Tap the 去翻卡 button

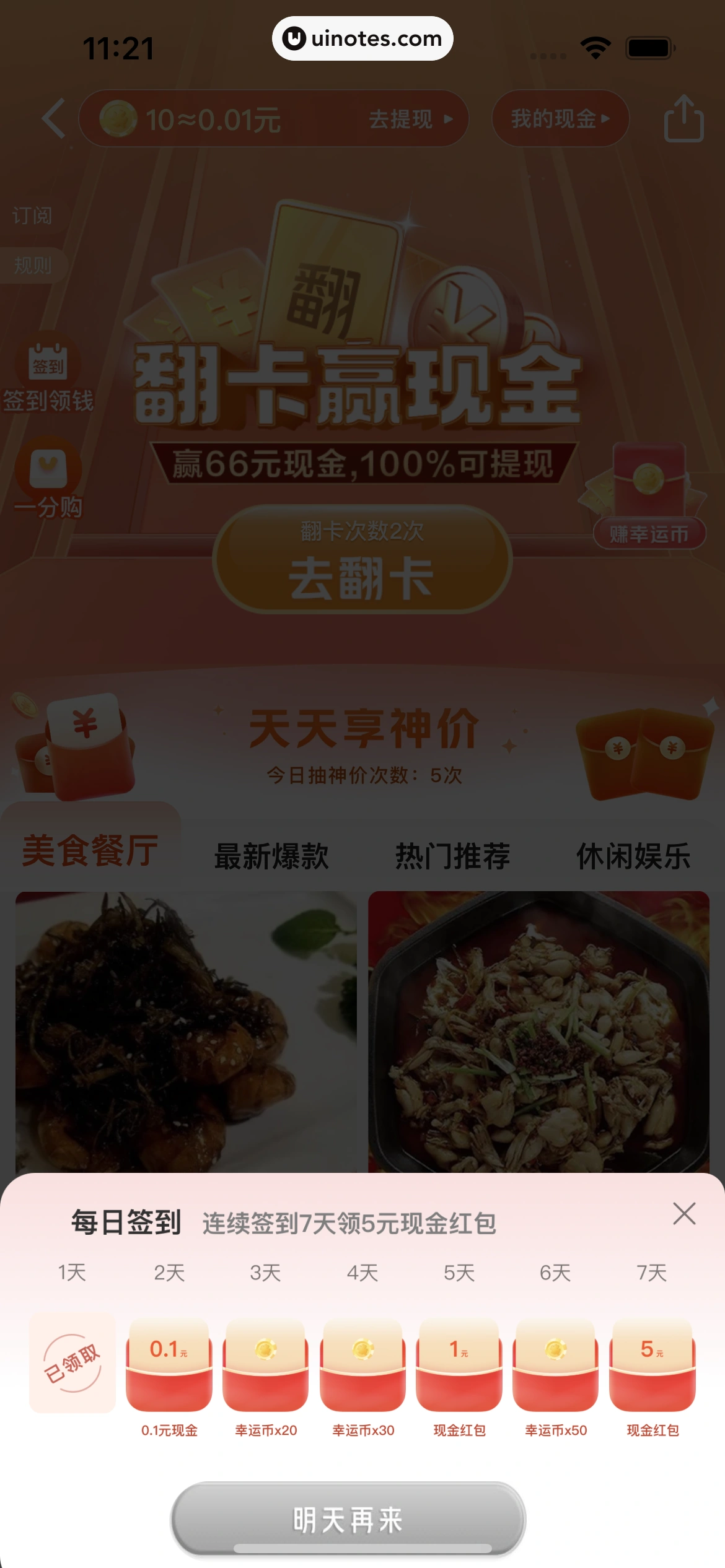pos(362,560)
